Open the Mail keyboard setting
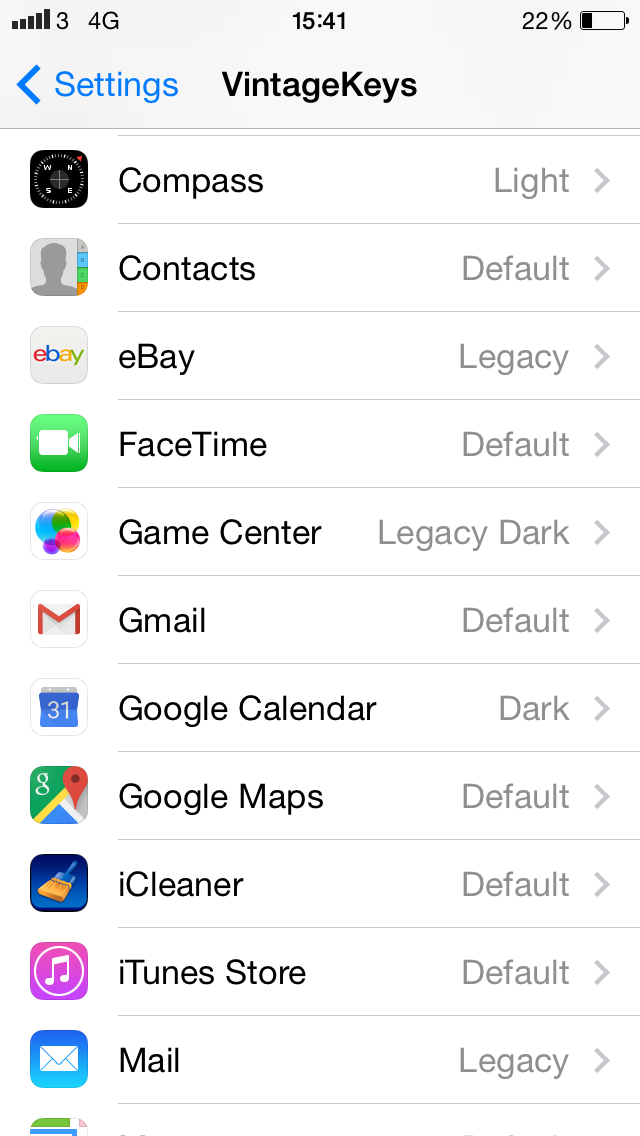 (x=320, y=1061)
